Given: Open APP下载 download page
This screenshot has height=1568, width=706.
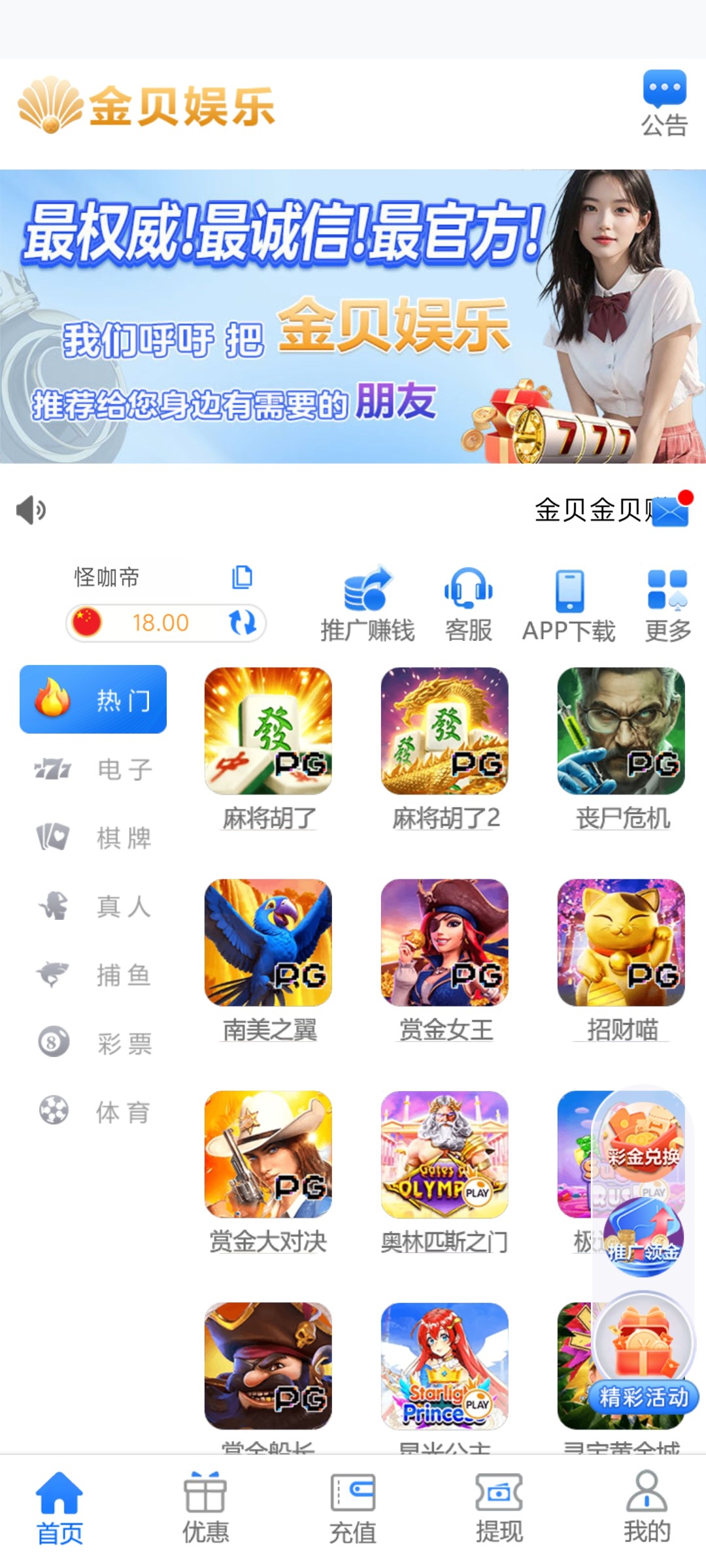Looking at the screenshot, I should click(569, 604).
